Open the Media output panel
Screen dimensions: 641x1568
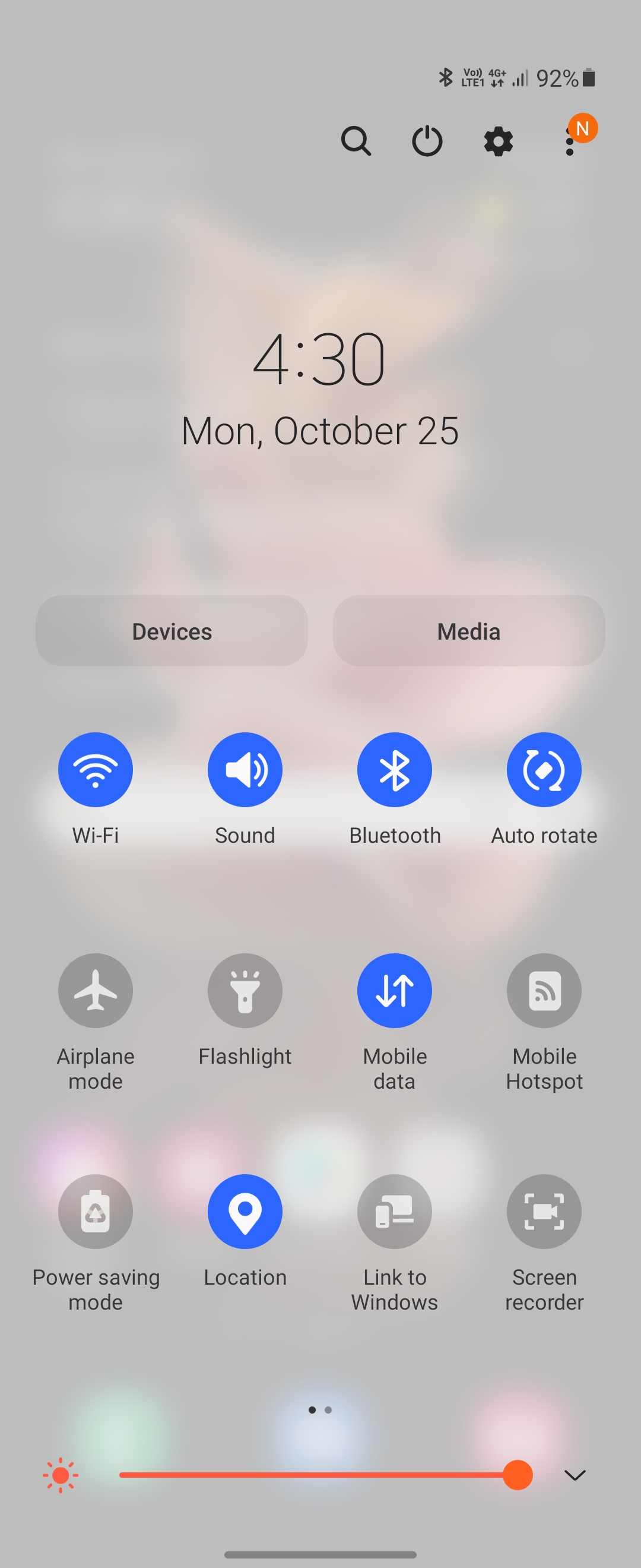(x=469, y=631)
